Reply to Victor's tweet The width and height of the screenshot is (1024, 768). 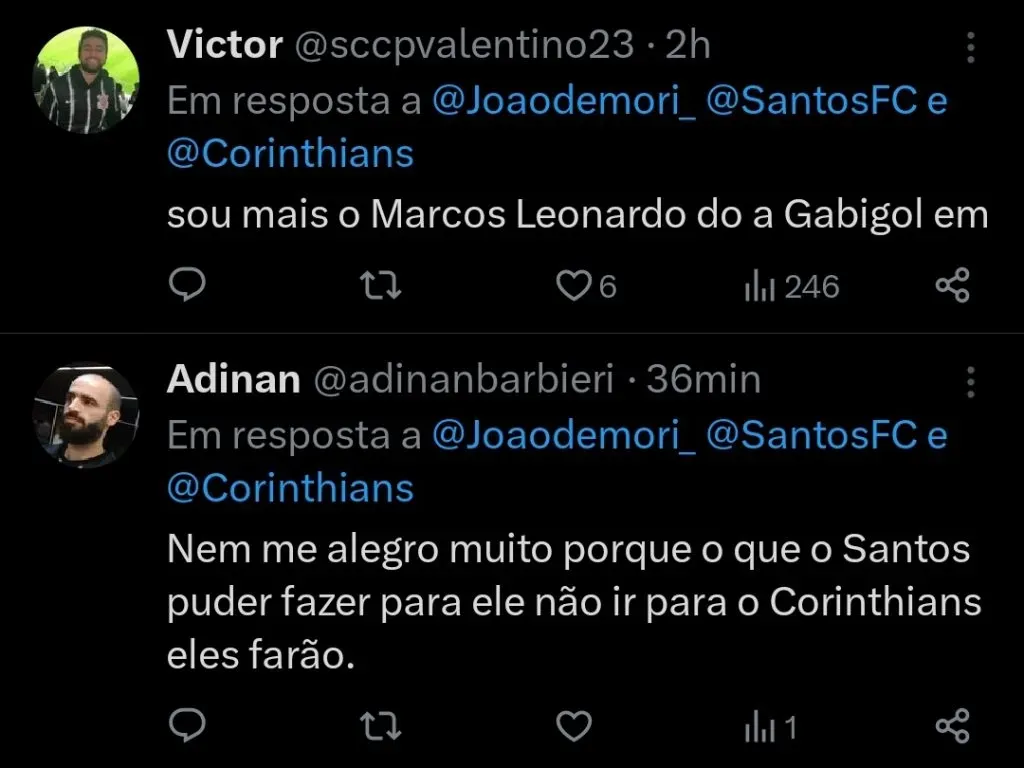point(186,288)
